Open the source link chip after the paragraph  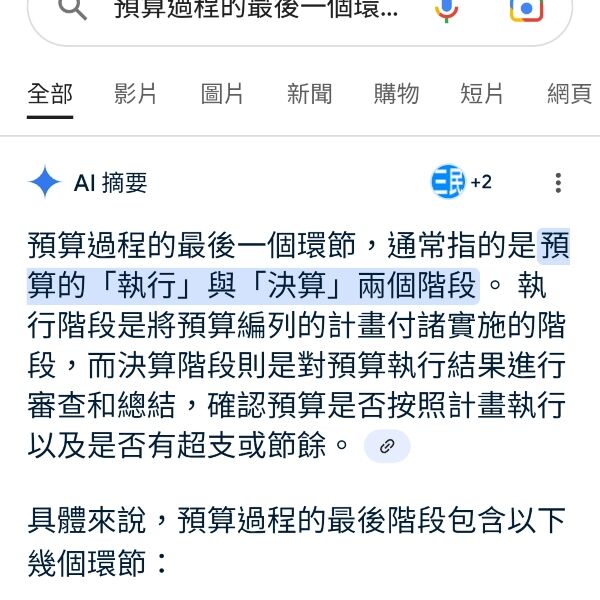click(x=387, y=446)
